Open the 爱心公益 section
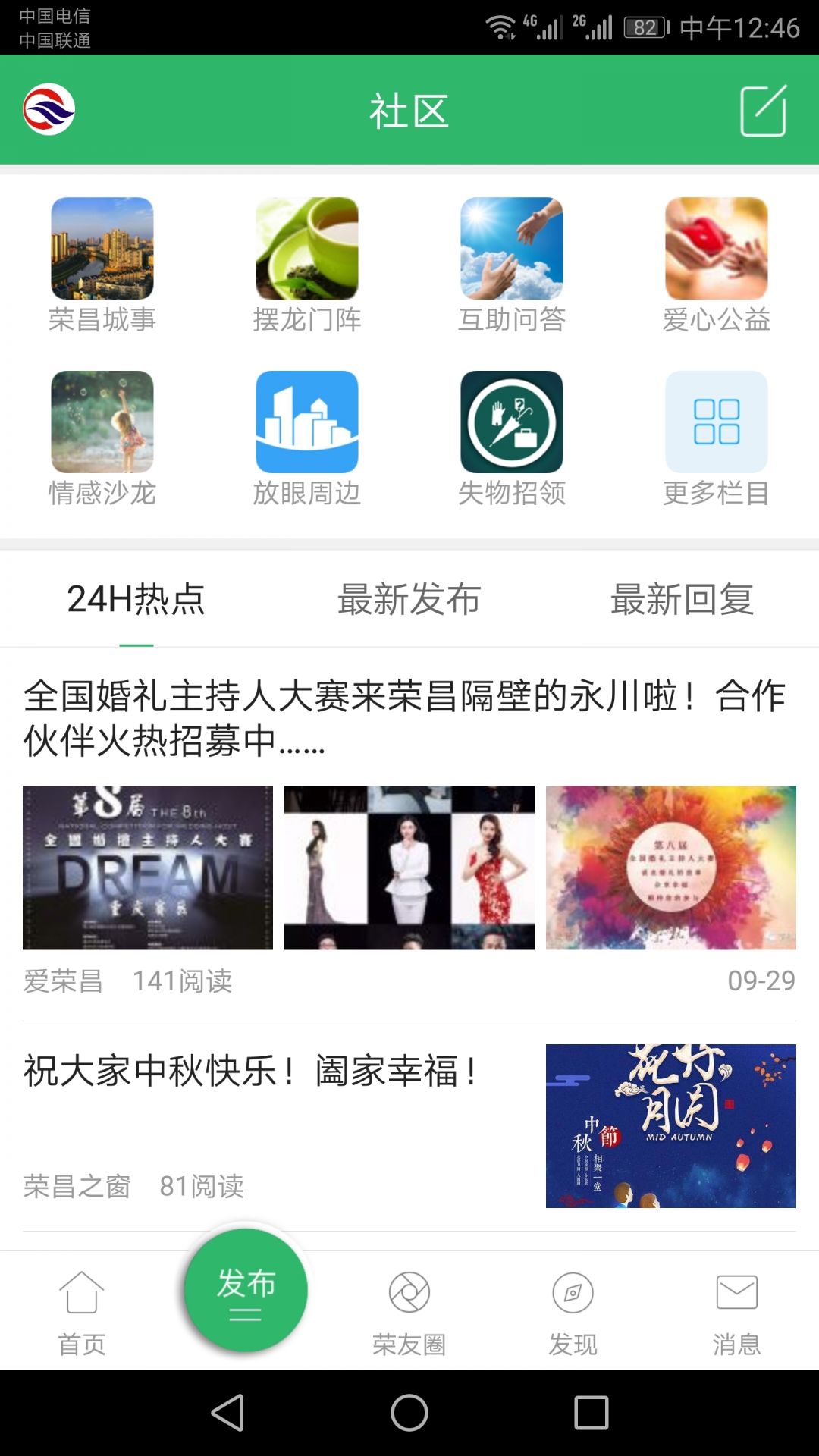The image size is (819, 1456). tap(717, 264)
